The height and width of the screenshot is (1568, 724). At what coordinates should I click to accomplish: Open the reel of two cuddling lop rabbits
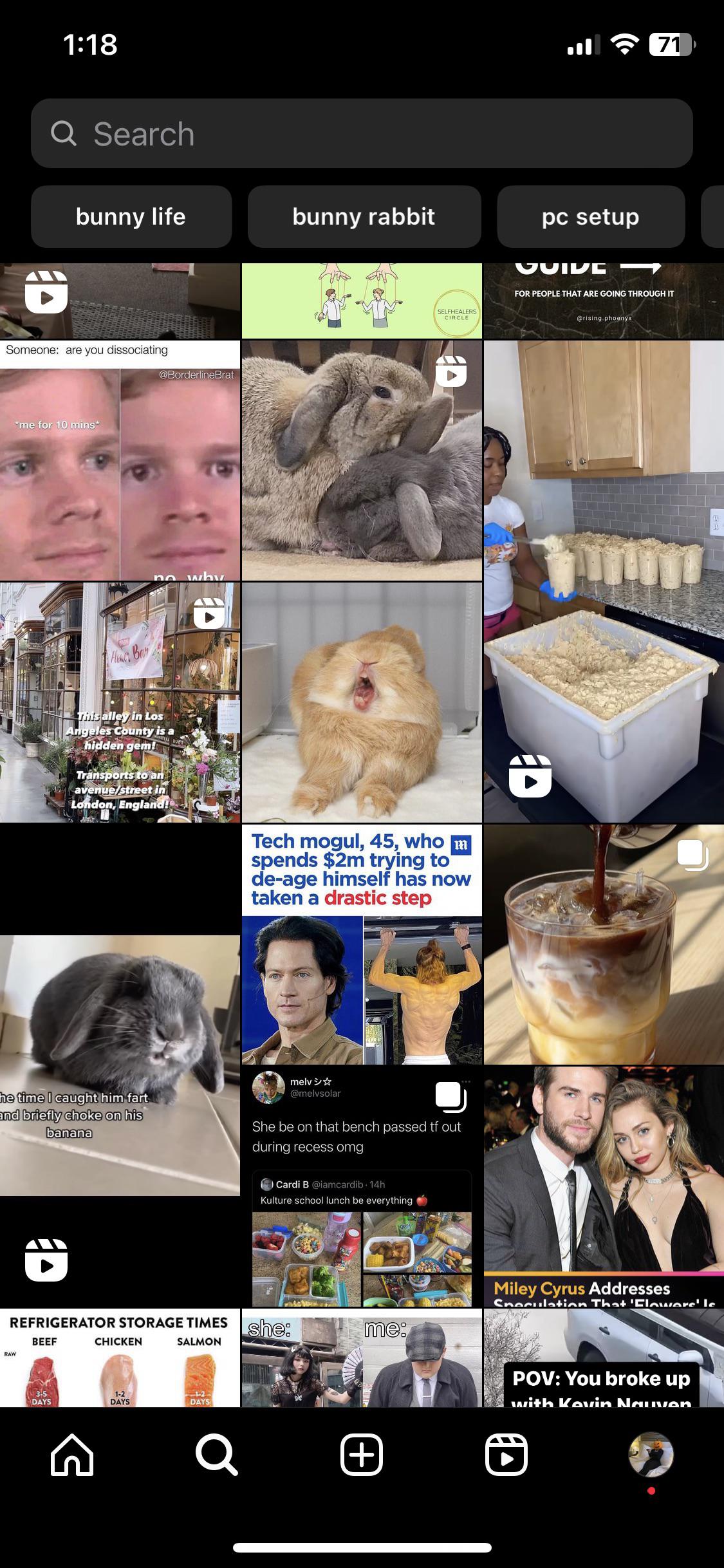click(x=362, y=461)
